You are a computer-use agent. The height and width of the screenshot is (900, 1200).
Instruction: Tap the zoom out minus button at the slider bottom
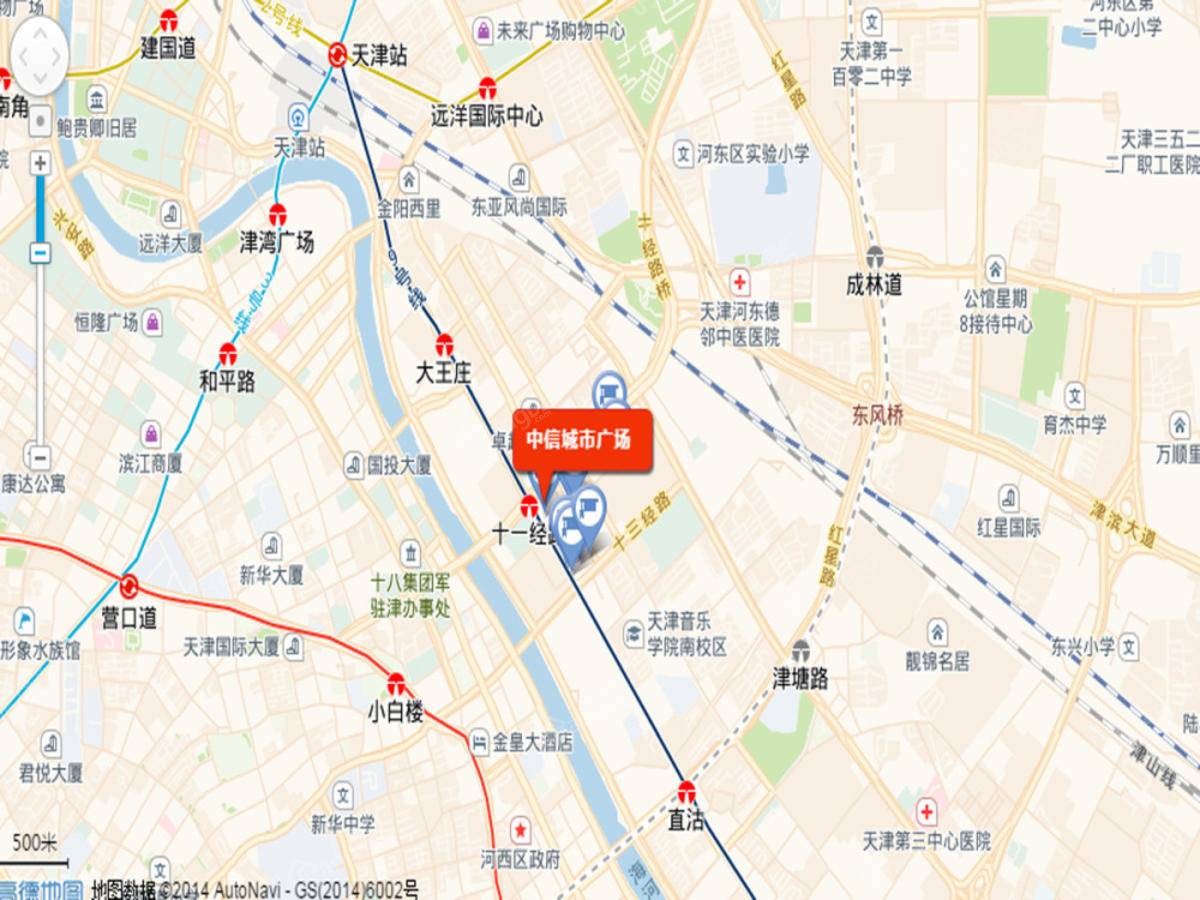point(40,459)
